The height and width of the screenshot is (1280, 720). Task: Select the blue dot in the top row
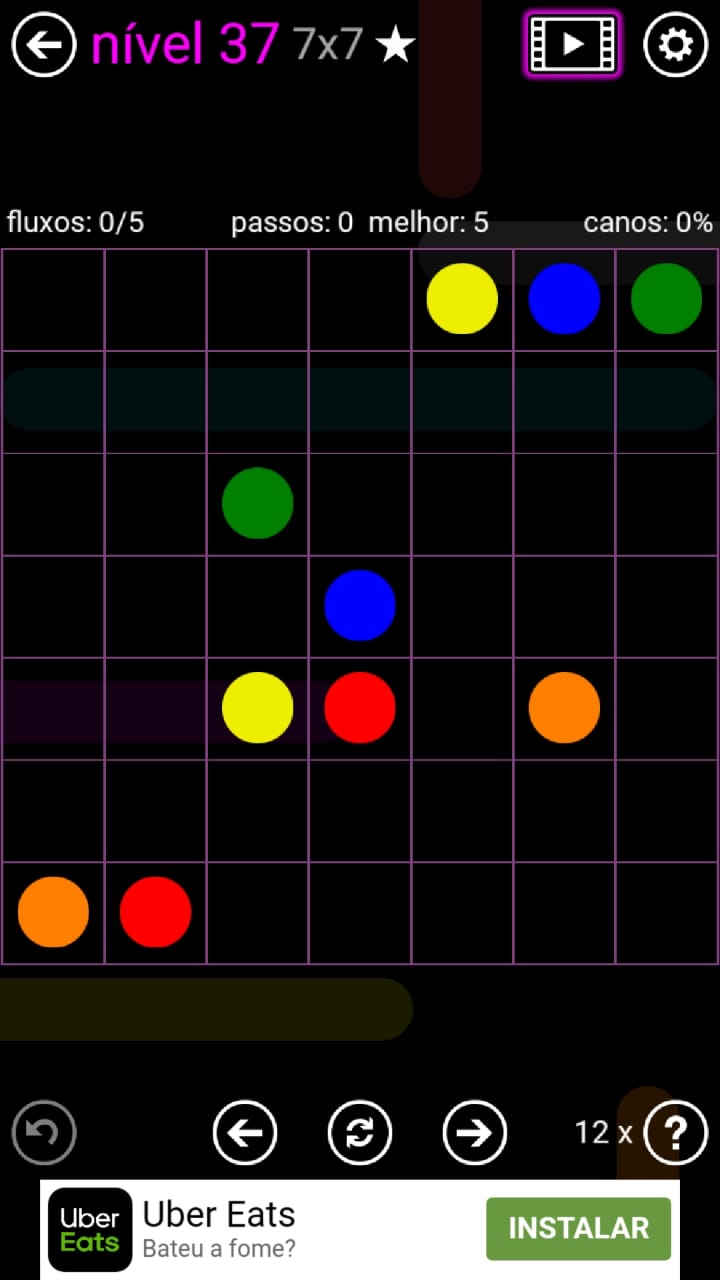564,299
